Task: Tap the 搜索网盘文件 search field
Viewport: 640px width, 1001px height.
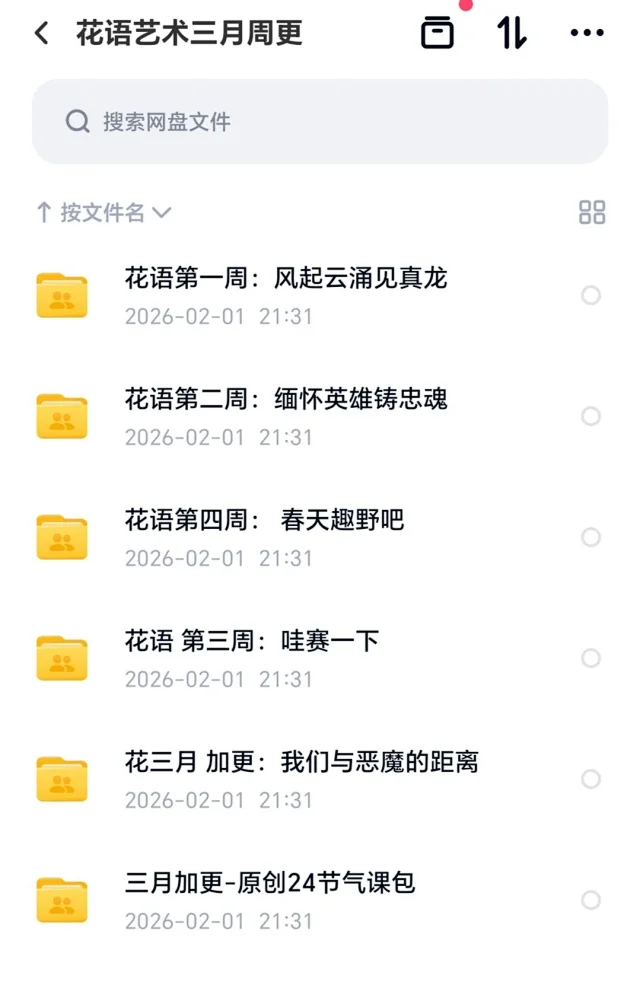Action: point(320,122)
